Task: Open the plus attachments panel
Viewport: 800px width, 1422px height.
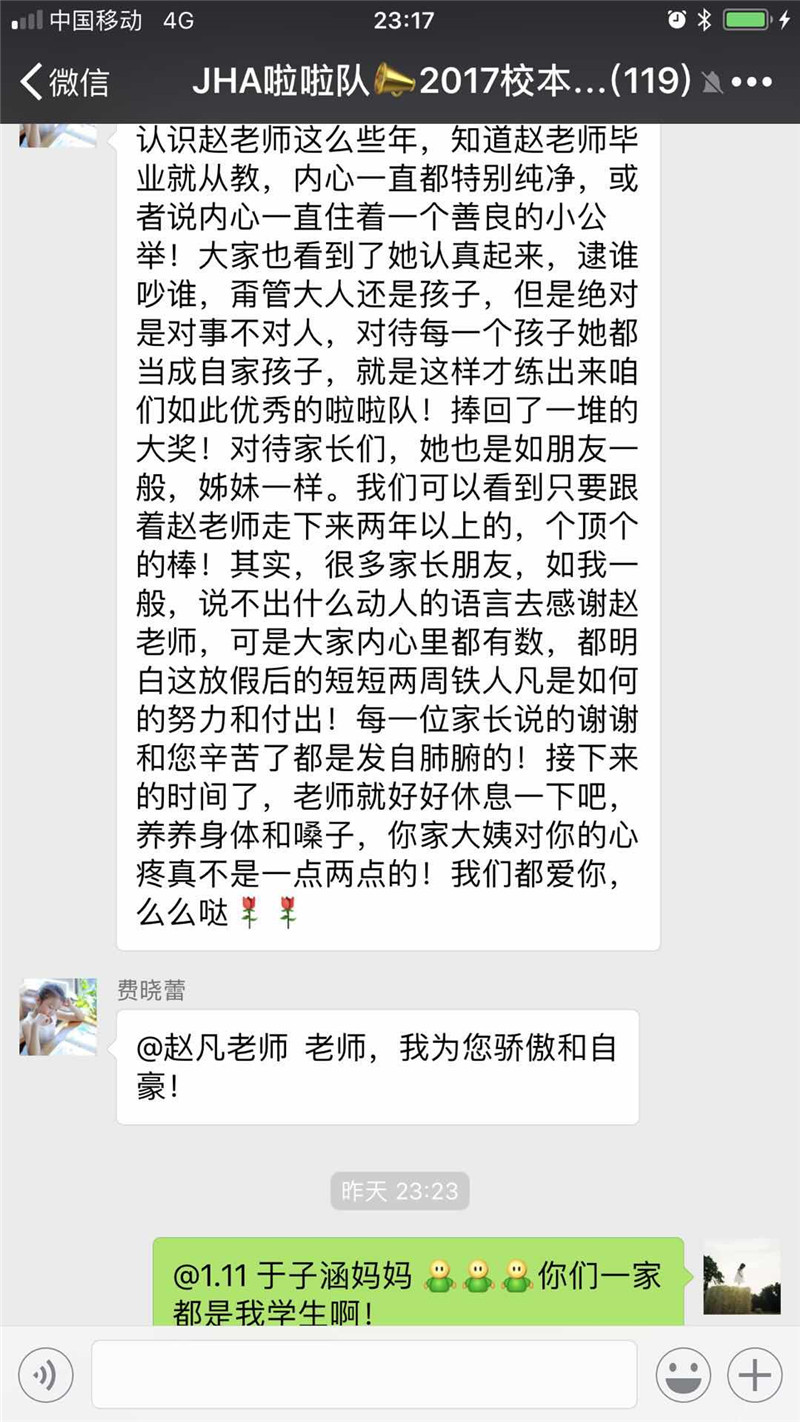Action: click(754, 1375)
